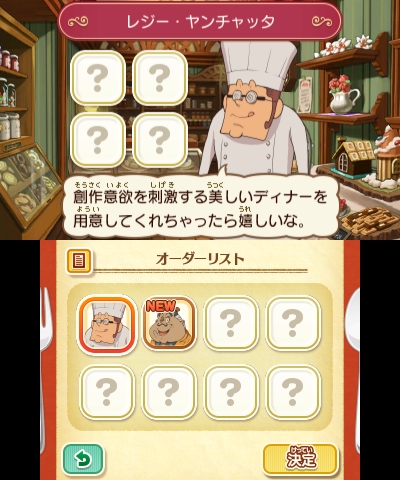Screen dimensions: 400x480
Task: Open the NEW customer order portrait
Action: tap(169, 324)
